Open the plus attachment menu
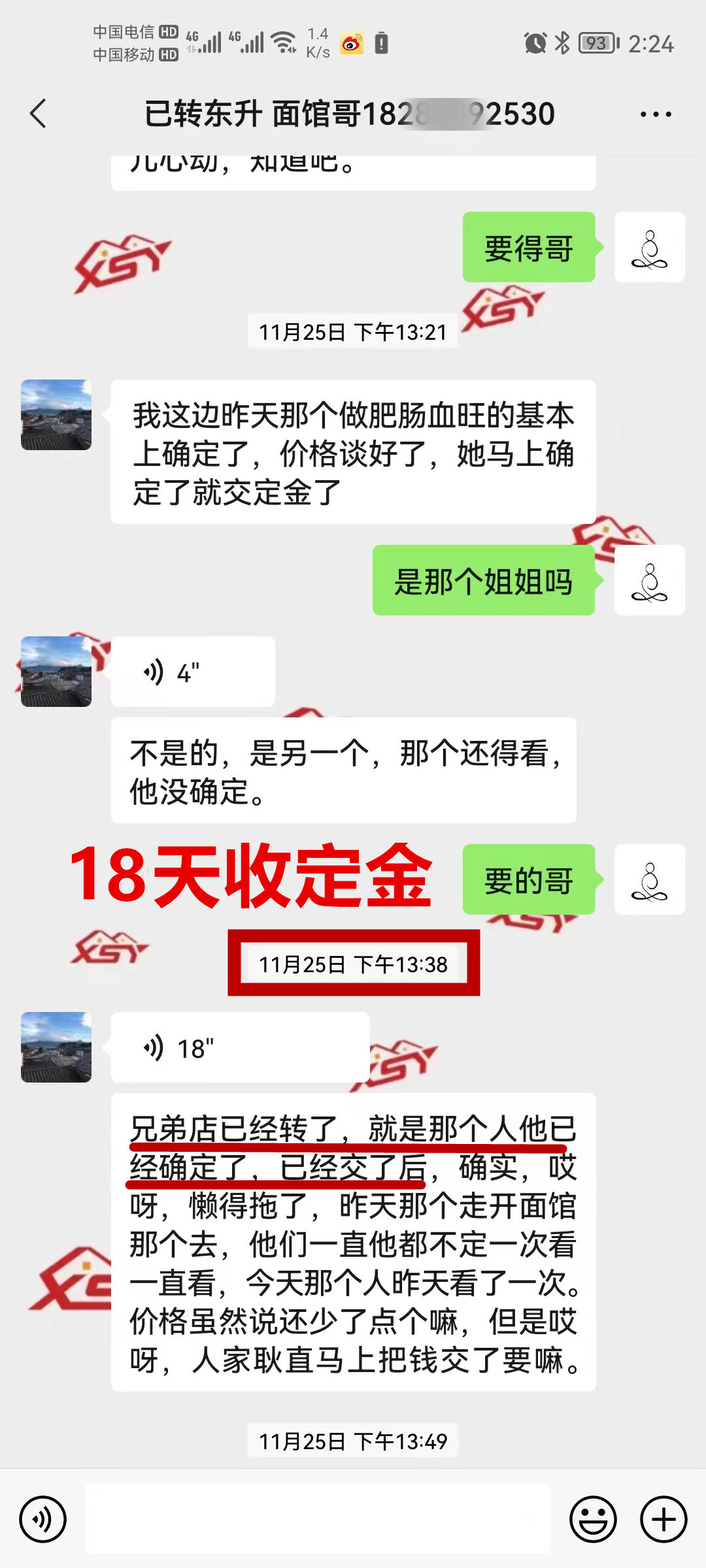 point(663,1519)
